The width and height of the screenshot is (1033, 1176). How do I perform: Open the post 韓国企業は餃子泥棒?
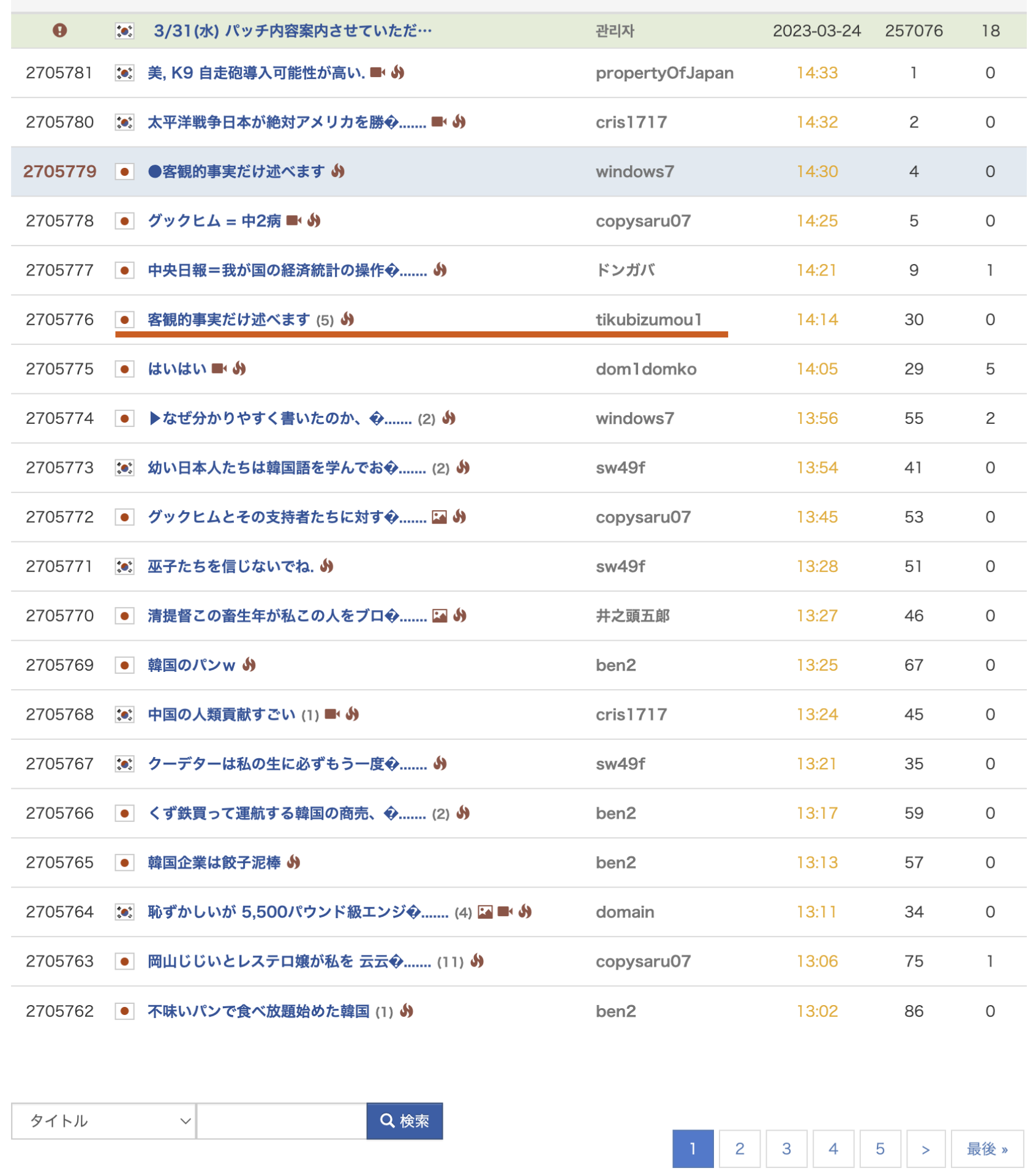point(214,863)
